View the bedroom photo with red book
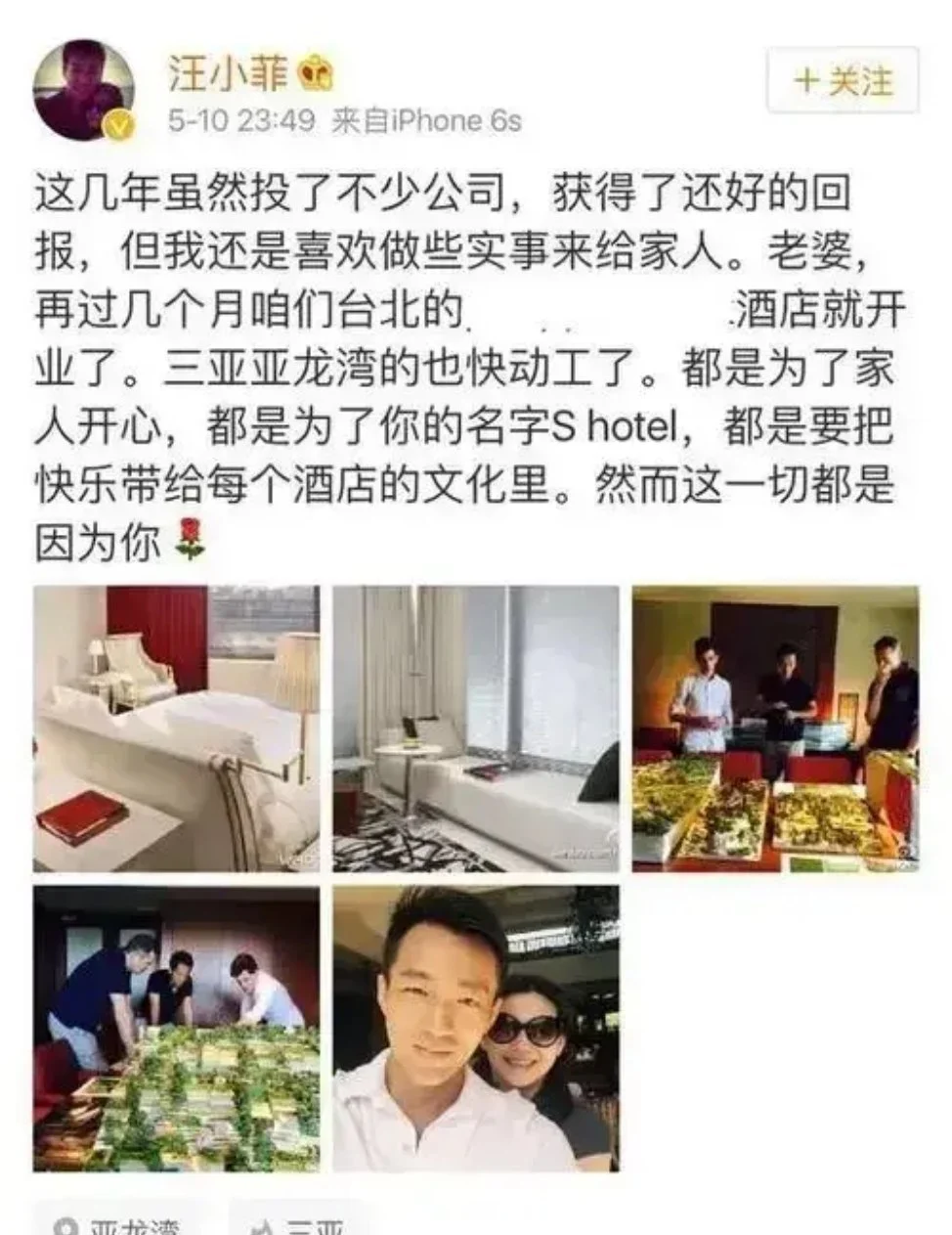The height and width of the screenshot is (1235, 952). pos(176,728)
